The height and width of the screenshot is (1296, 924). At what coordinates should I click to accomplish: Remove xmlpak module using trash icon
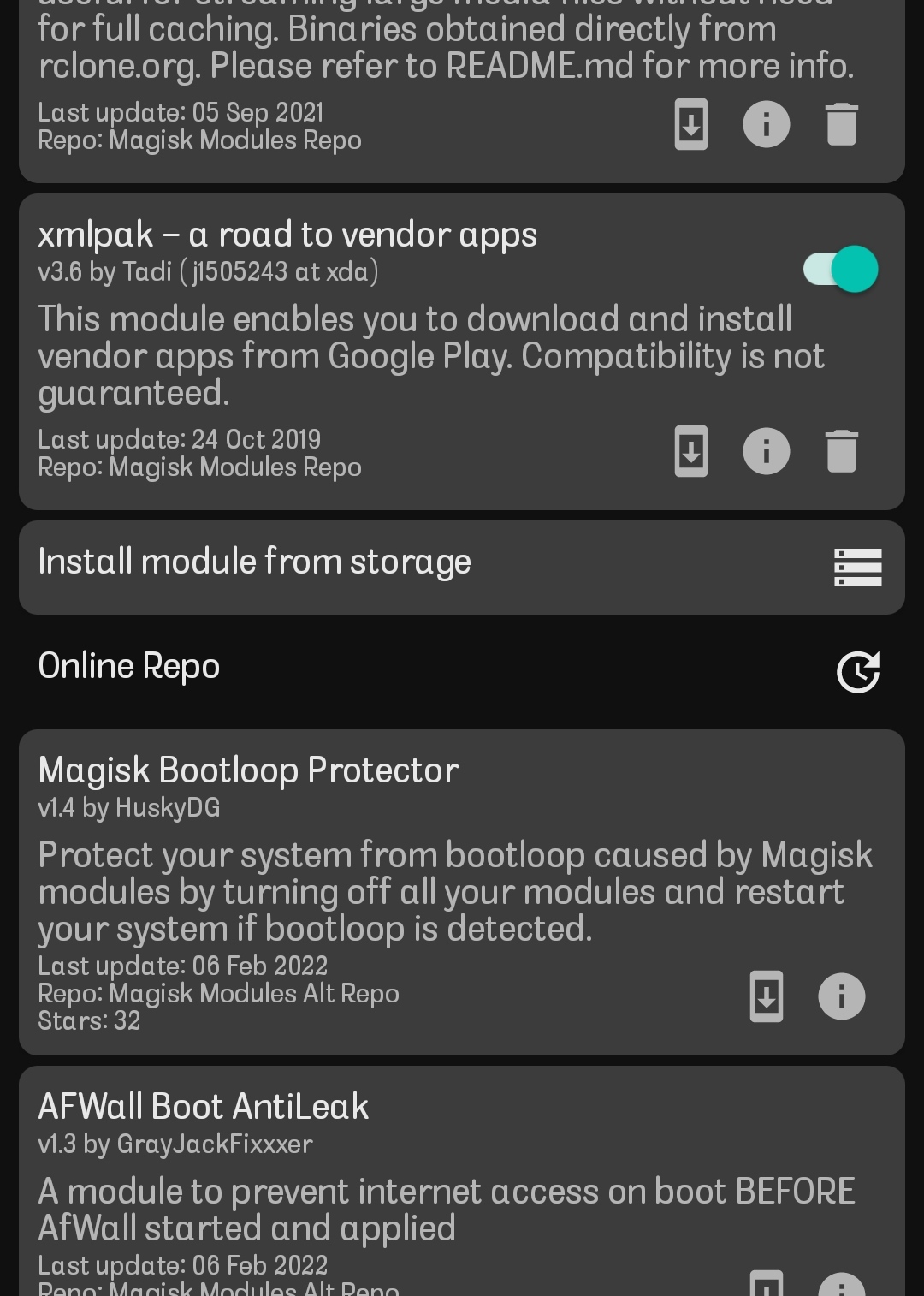point(842,451)
